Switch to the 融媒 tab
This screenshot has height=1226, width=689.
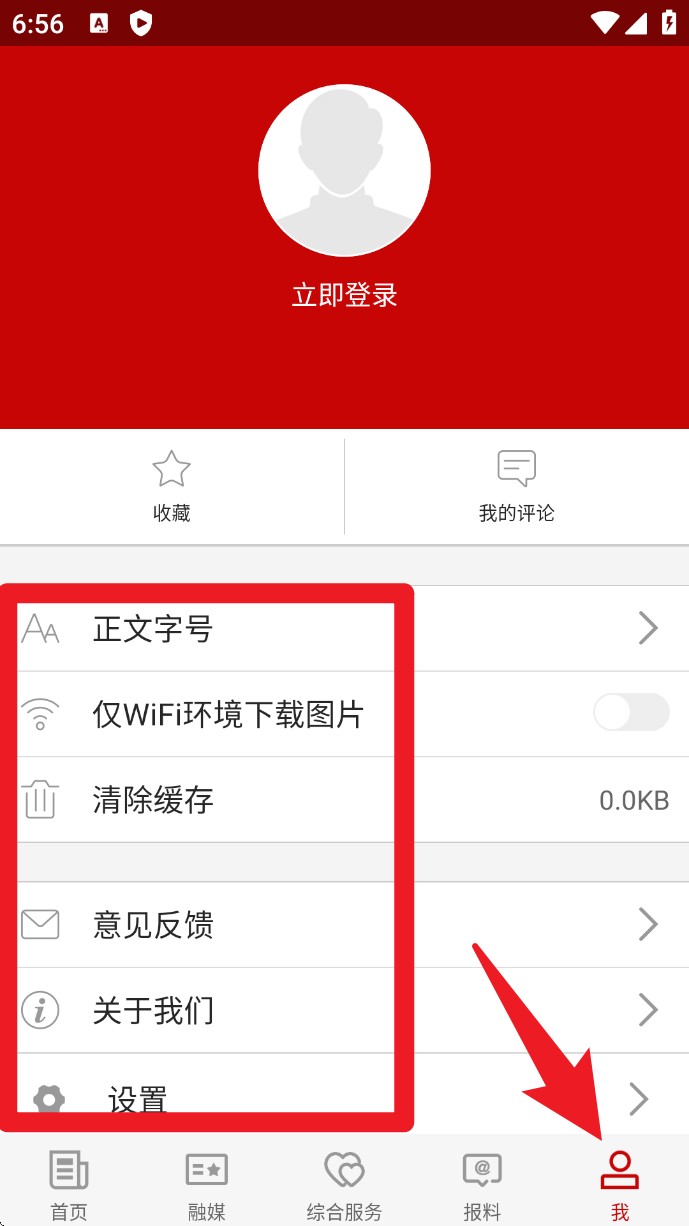click(x=207, y=1185)
